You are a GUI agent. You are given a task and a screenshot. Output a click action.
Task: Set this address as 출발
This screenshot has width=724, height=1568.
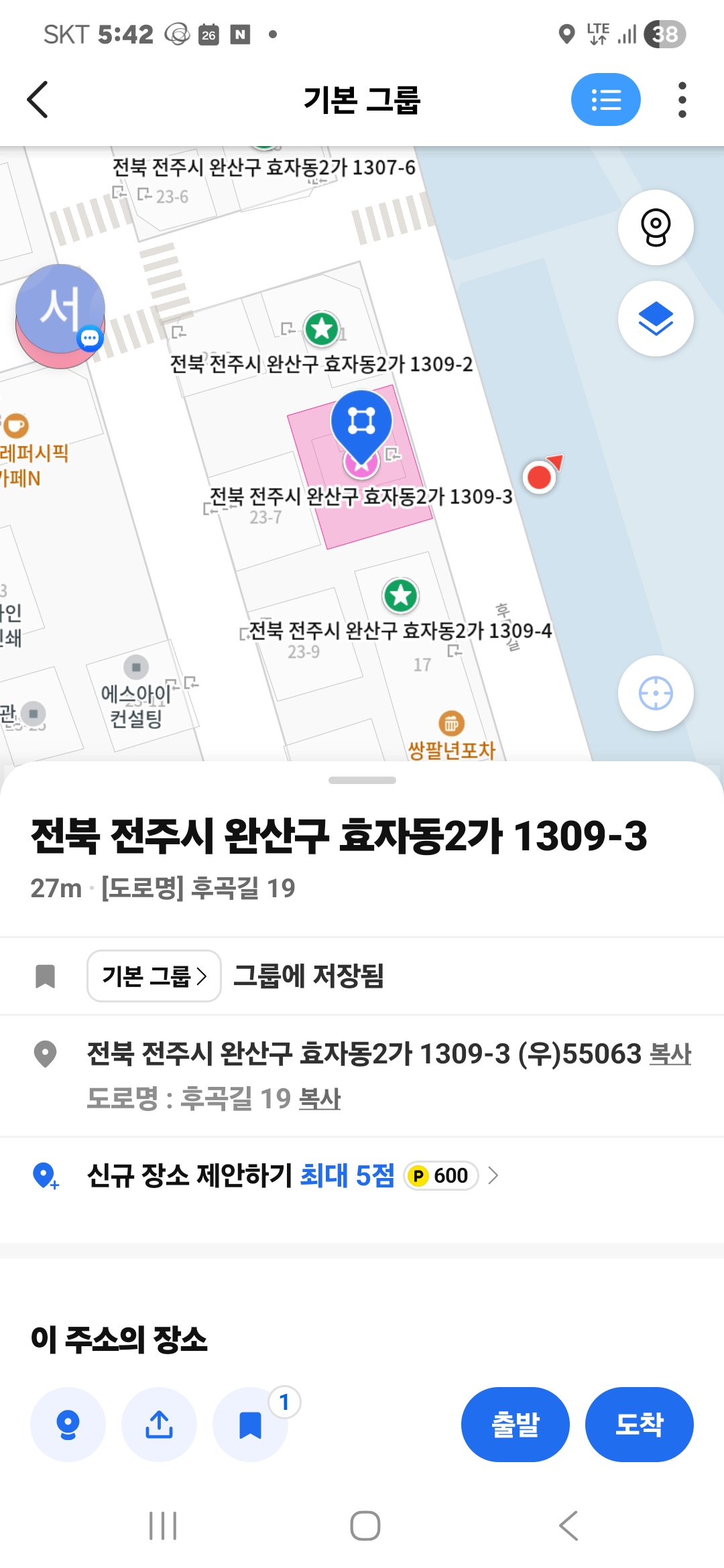pyautogui.click(x=515, y=1425)
